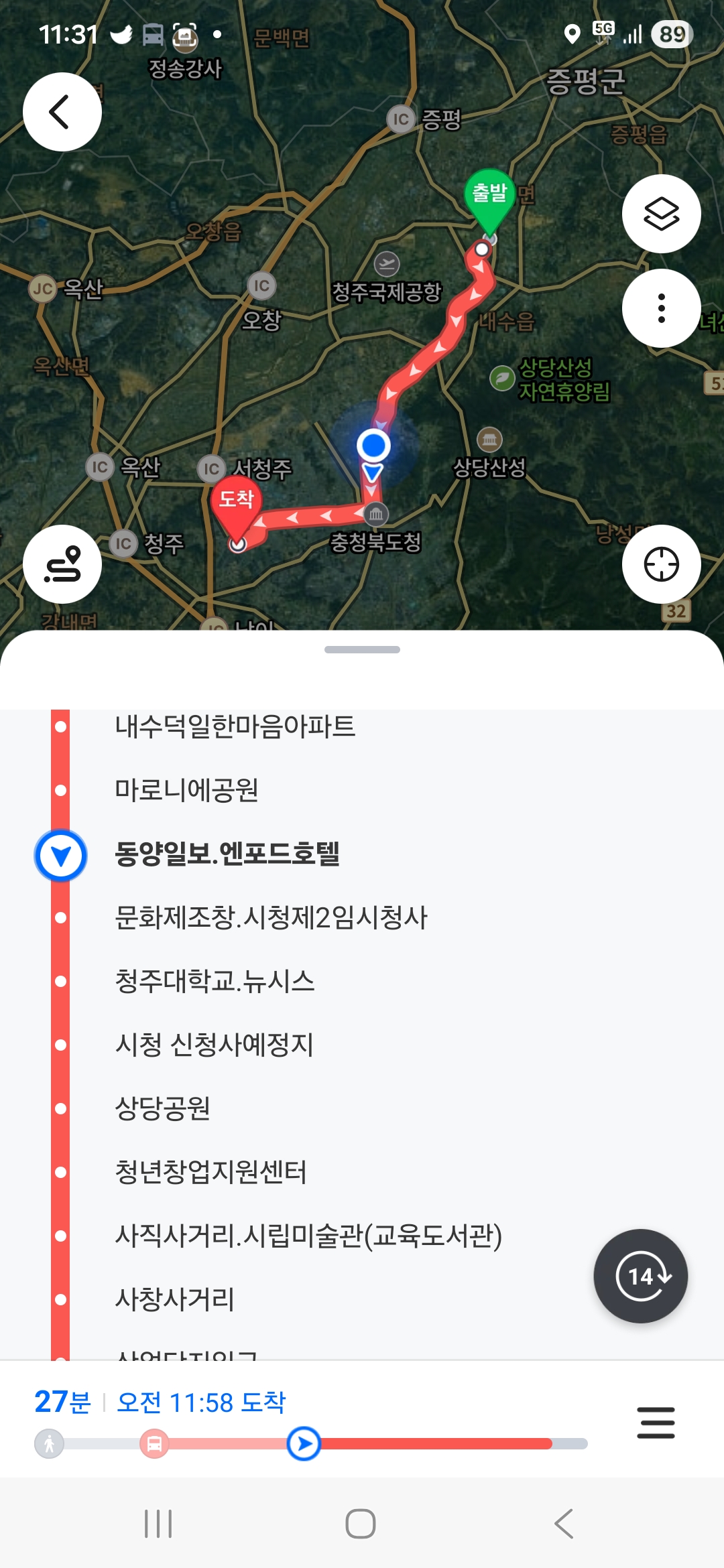The height and width of the screenshot is (1568, 724).
Task: Open the map layers selector
Action: pos(661,214)
